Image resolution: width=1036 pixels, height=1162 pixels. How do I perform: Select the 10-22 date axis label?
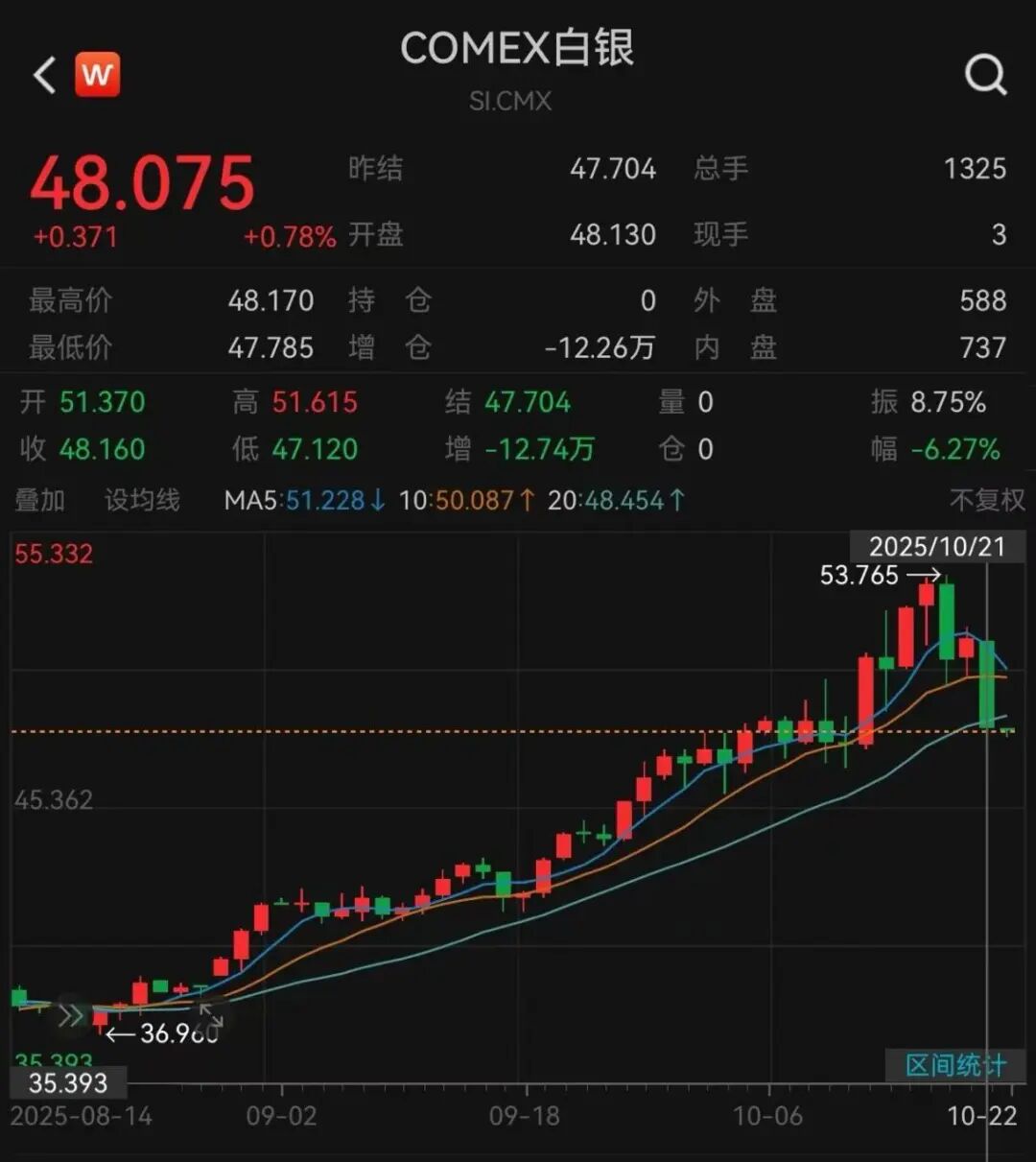[982, 1116]
